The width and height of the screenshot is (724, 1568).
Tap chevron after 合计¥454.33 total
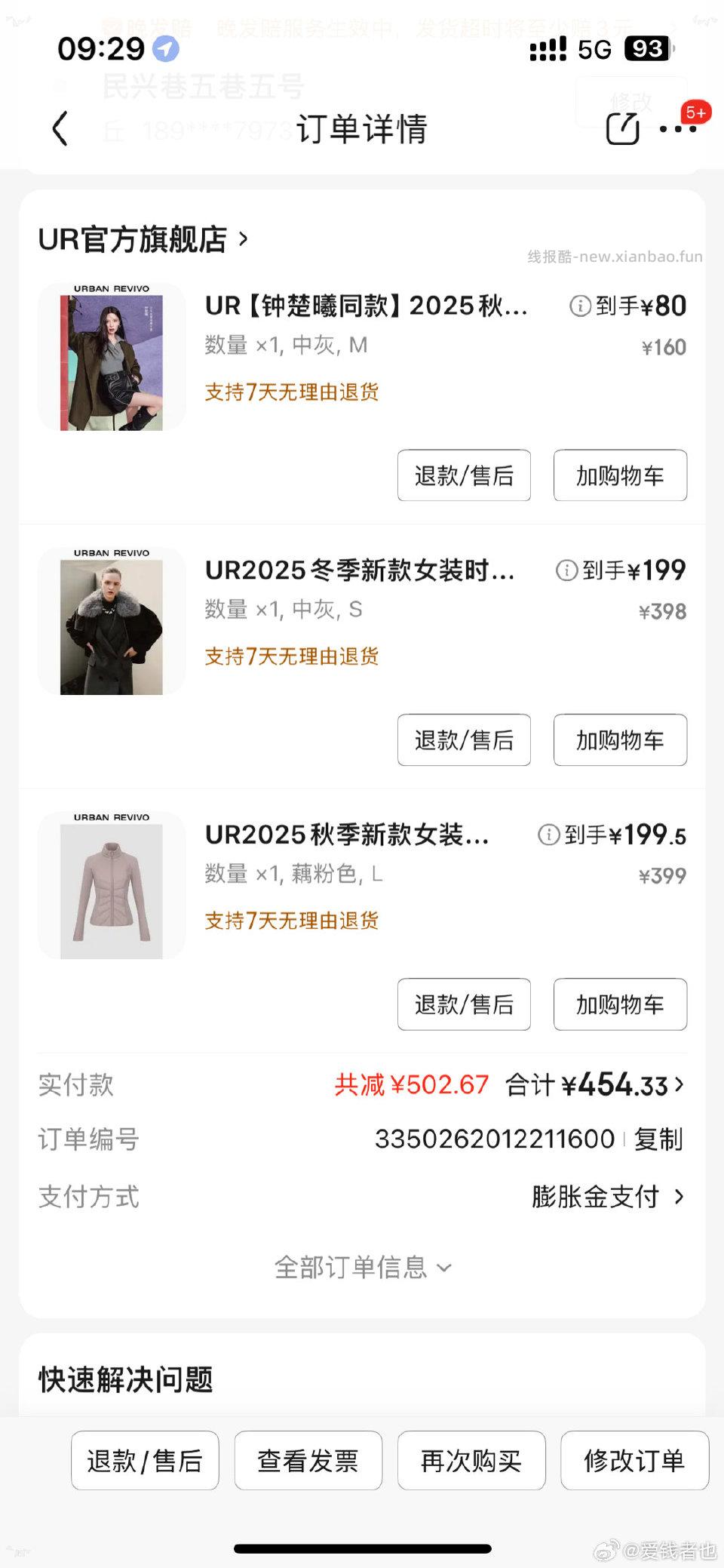pos(680,1085)
